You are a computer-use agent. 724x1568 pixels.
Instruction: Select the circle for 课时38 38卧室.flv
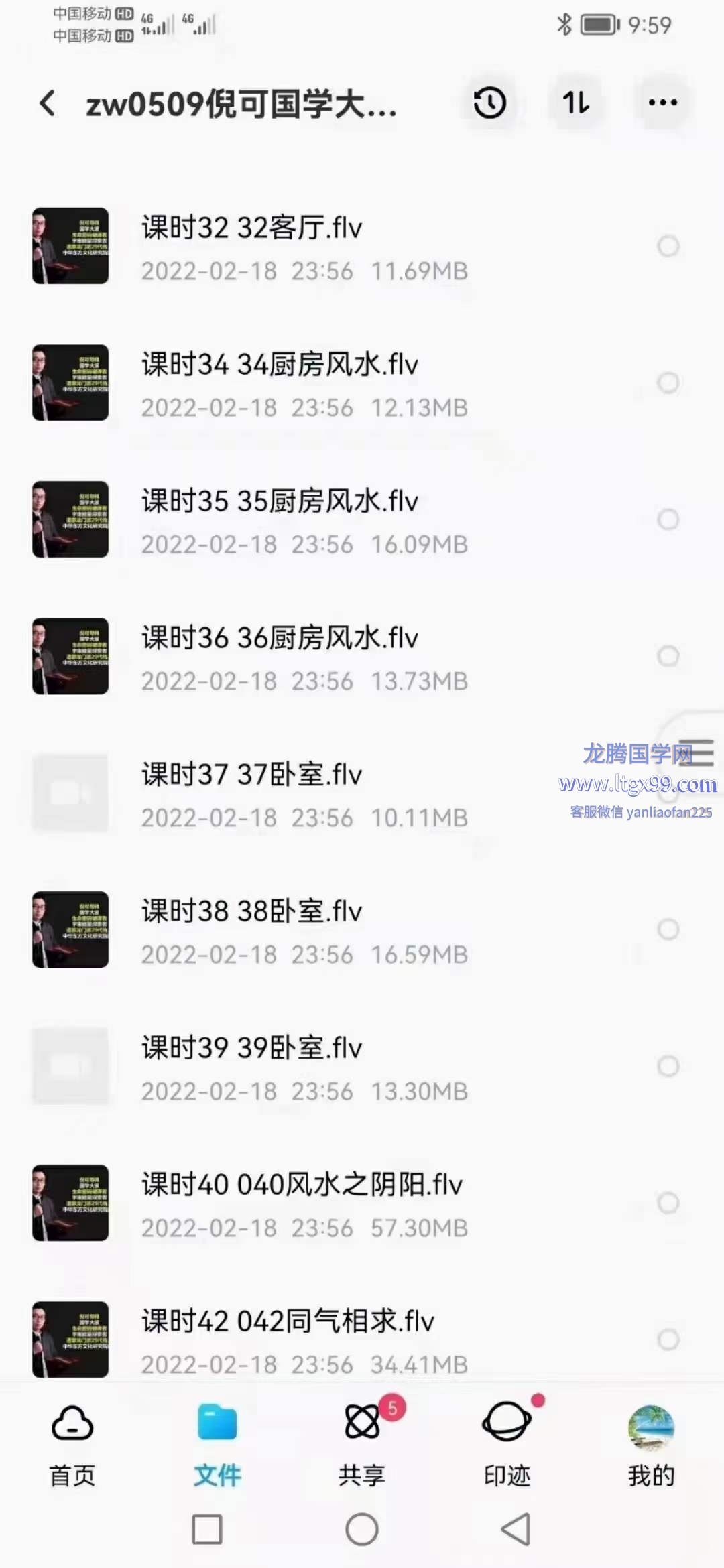coord(668,929)
